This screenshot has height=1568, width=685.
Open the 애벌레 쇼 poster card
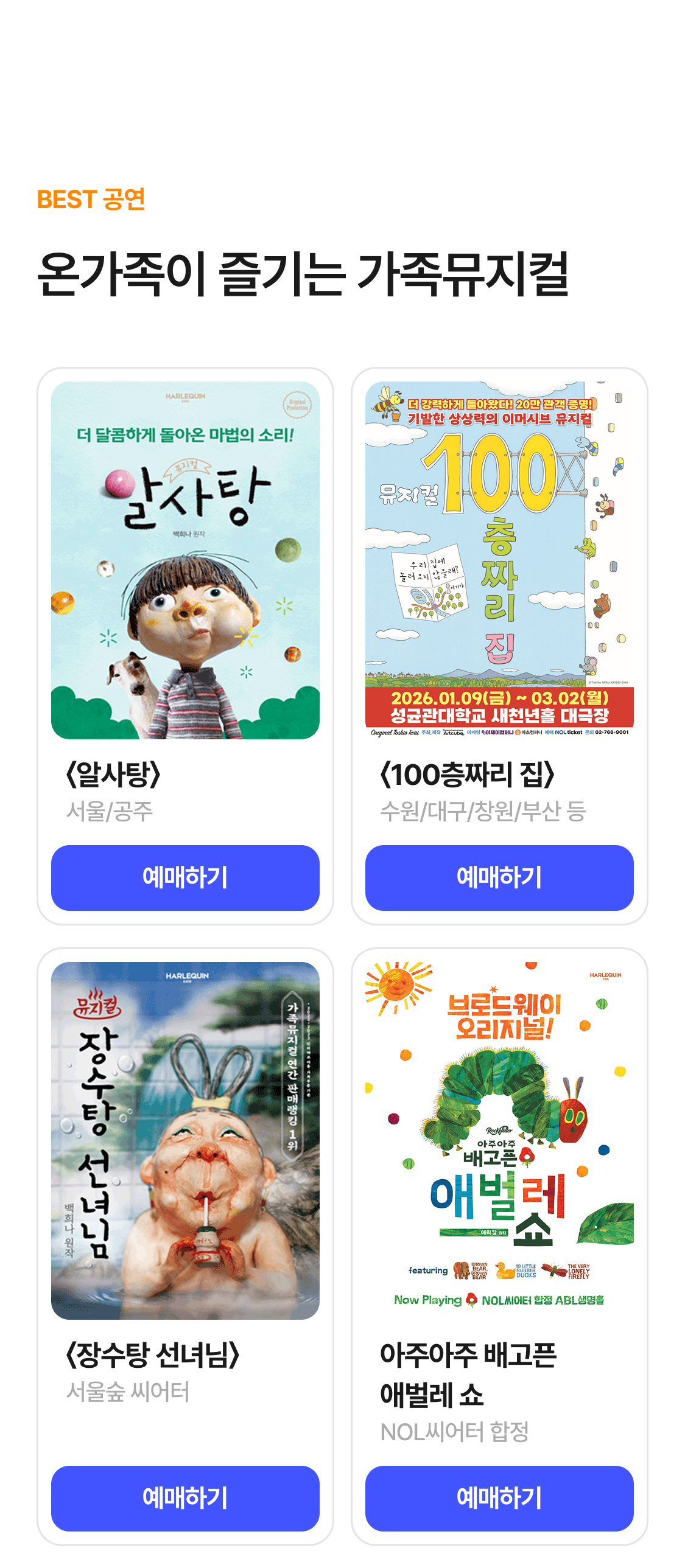pyautogui.click(x=499, y=1140)
